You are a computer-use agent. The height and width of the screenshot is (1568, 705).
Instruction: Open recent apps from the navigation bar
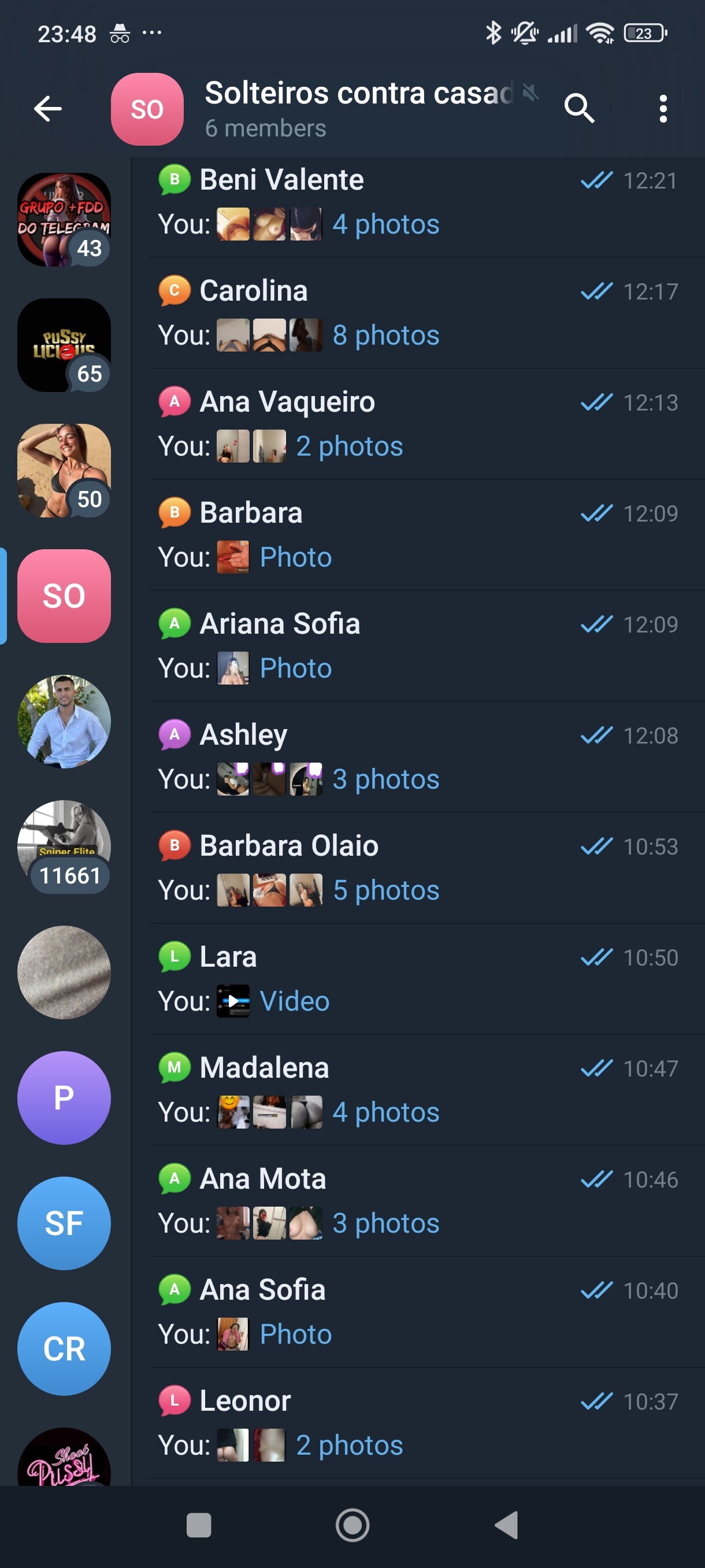click(x=199, y=1525)
